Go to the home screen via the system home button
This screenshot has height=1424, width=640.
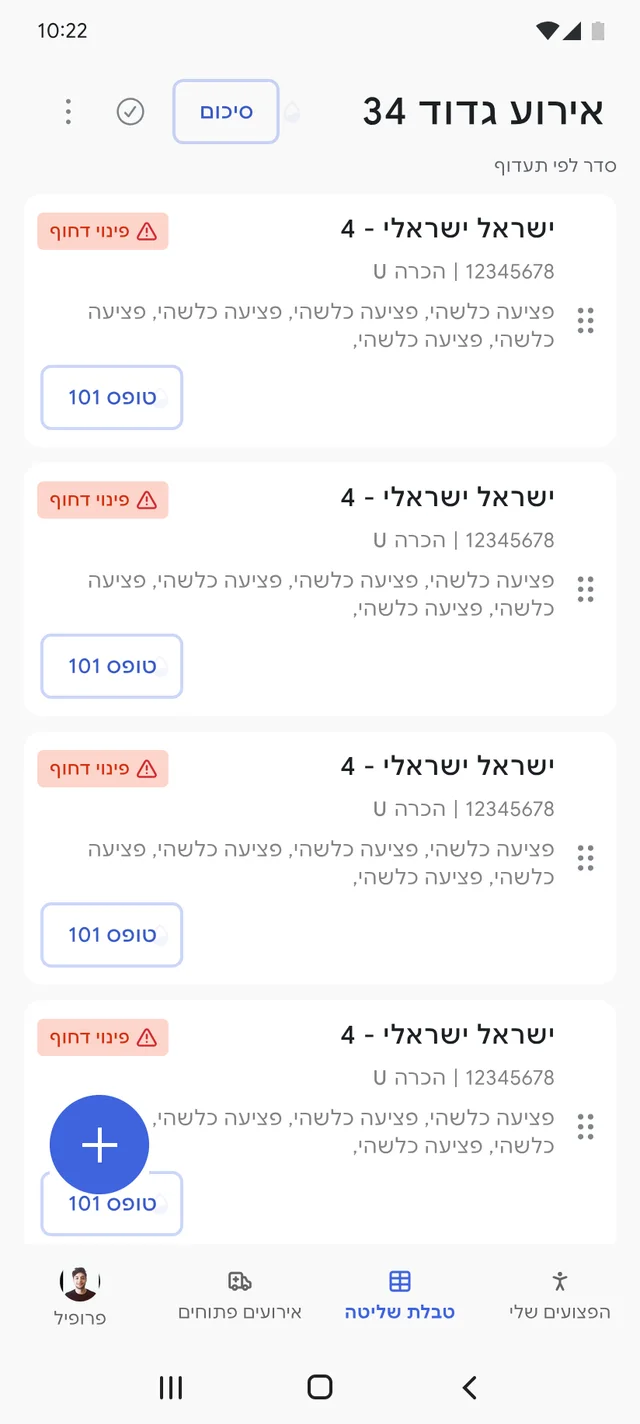click(x=320, y=1387)
